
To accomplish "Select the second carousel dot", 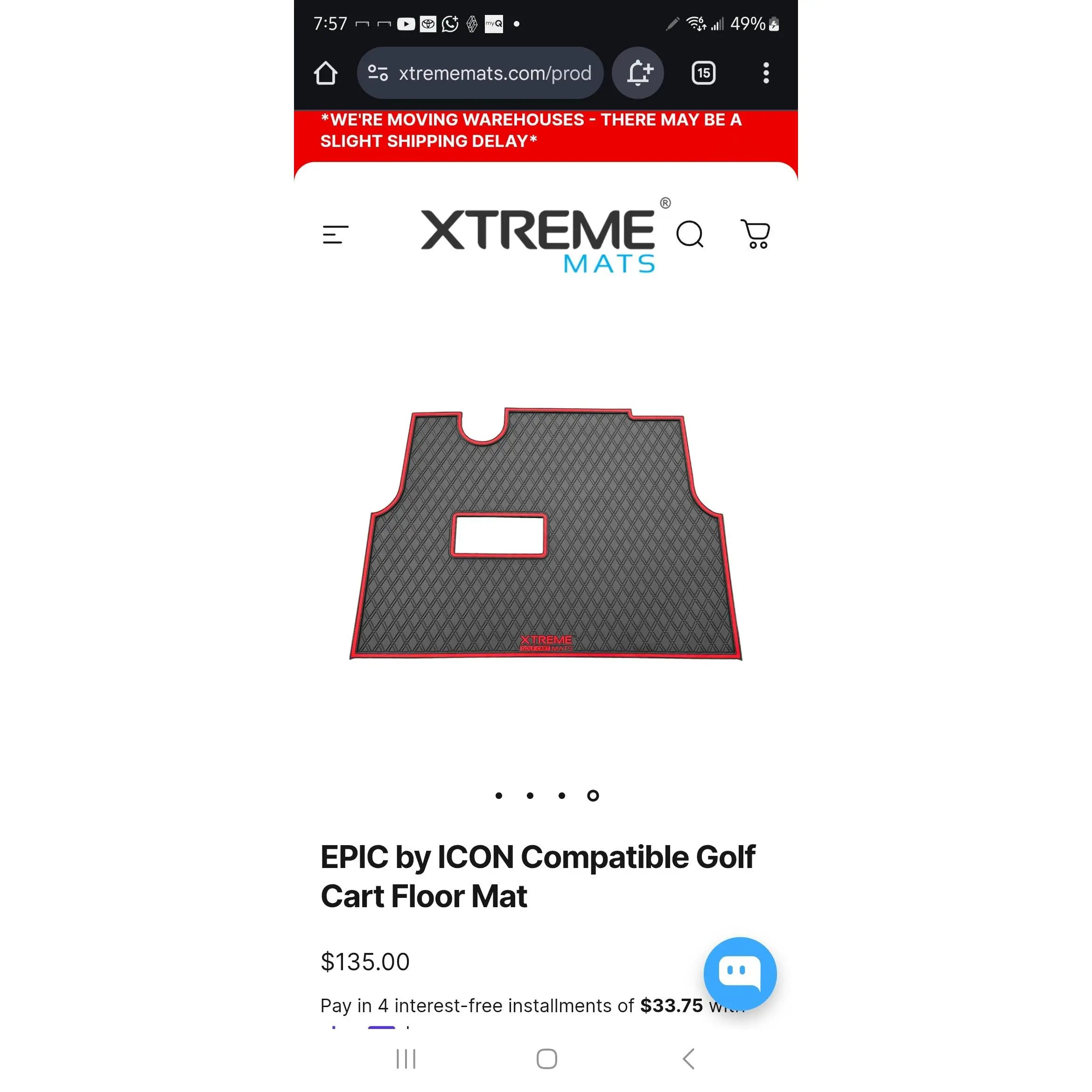I will 530,795.
